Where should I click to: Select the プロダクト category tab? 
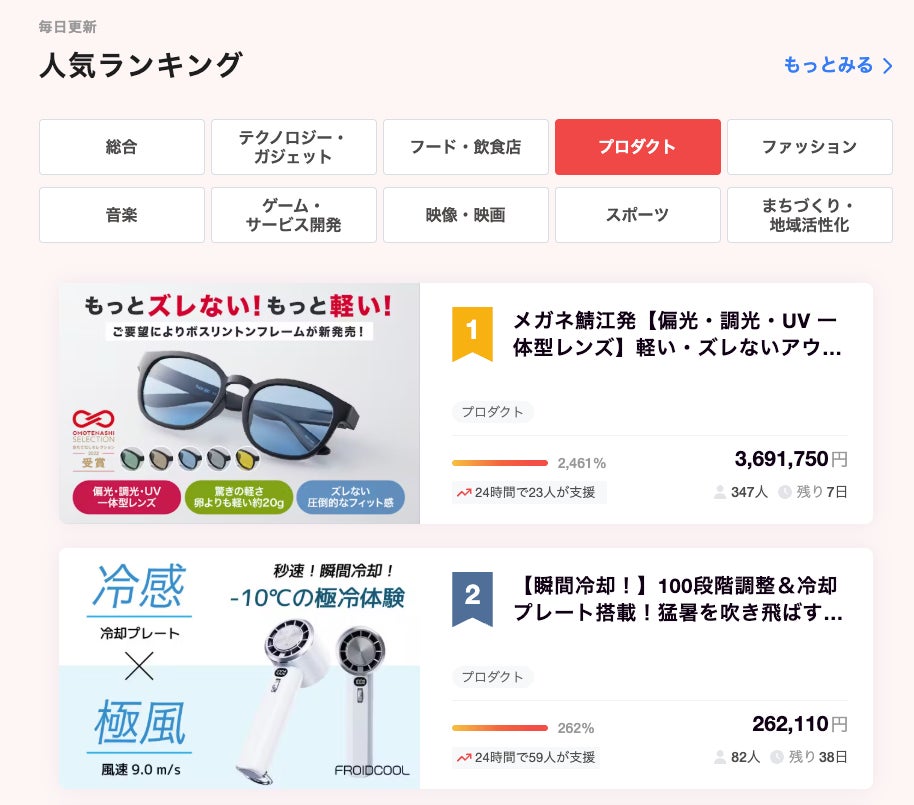637,147
